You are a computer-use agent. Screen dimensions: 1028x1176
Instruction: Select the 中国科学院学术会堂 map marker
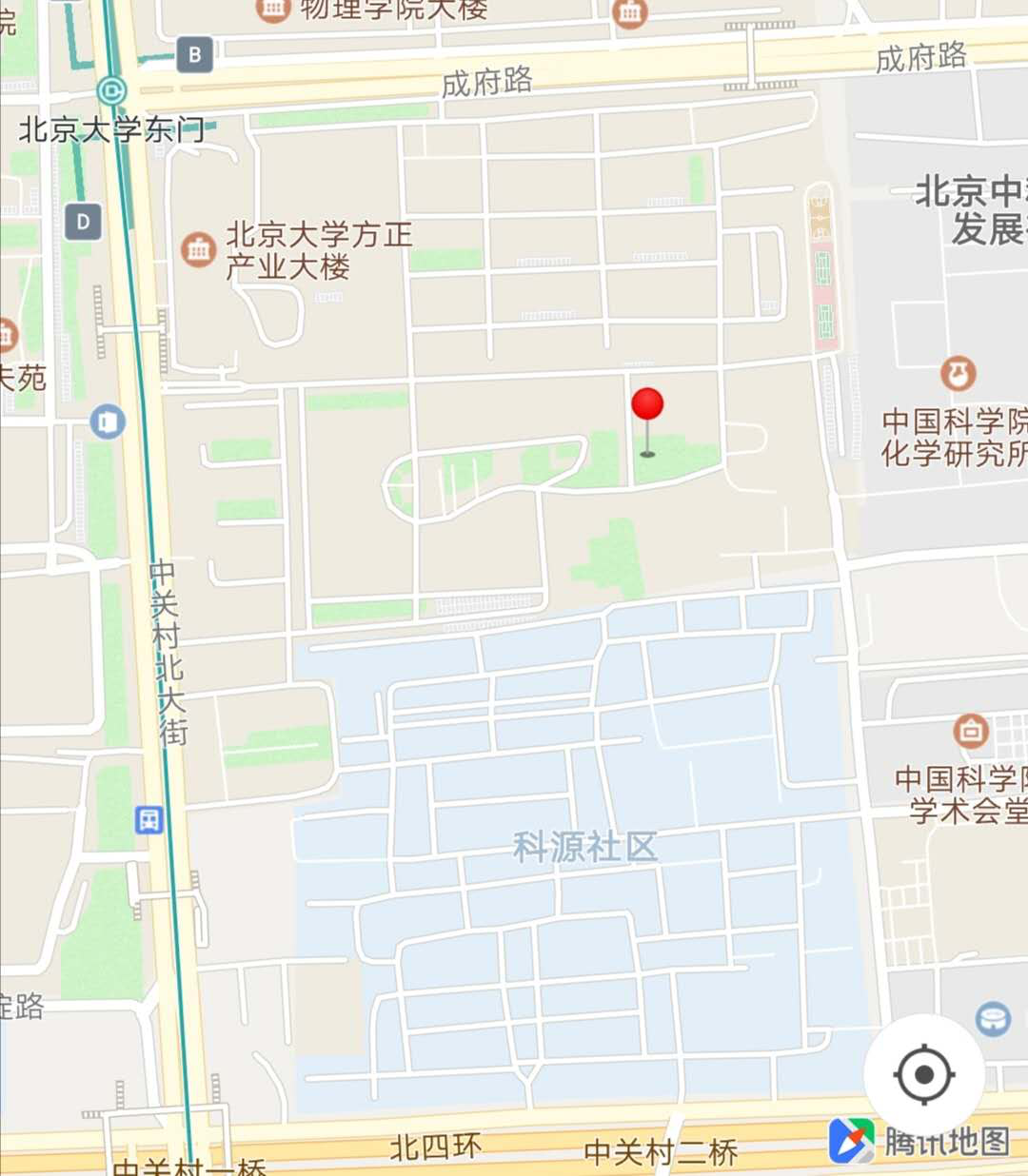click(x=971, y=731)
